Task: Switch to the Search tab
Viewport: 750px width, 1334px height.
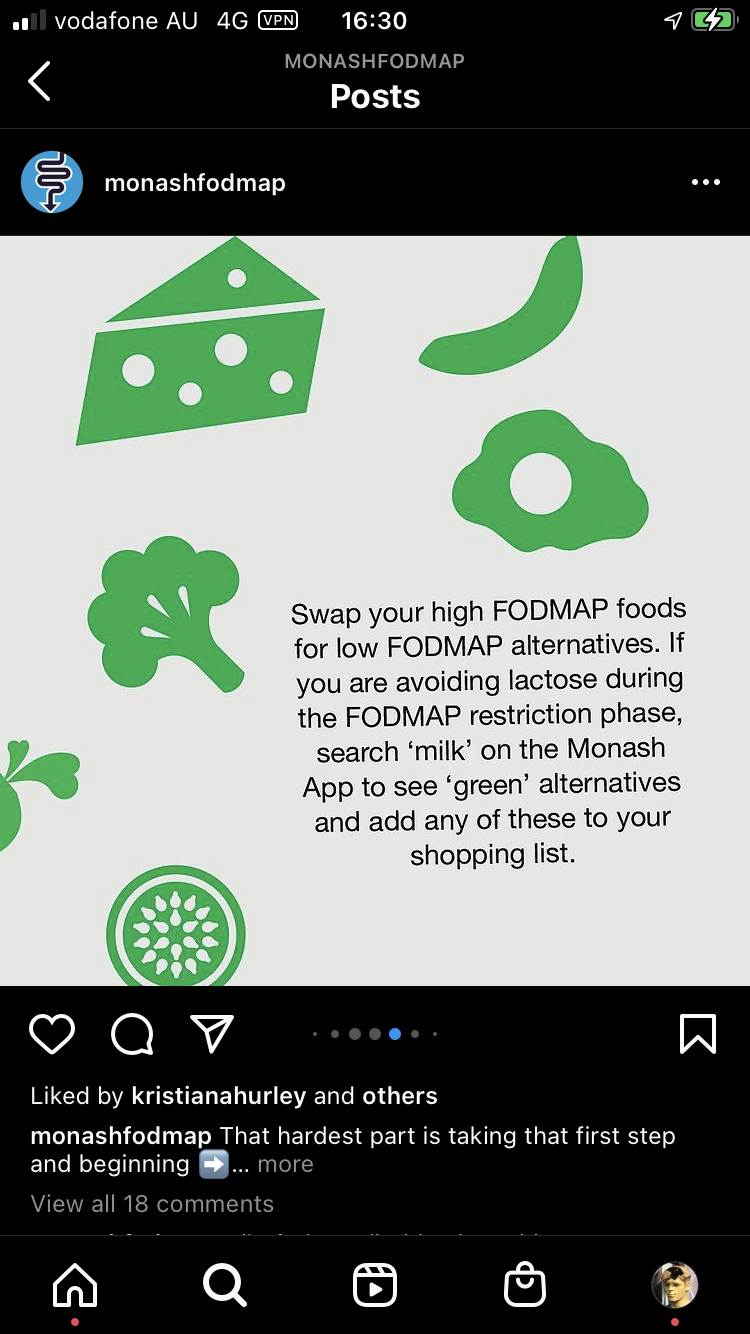Action: (225, 1285)
